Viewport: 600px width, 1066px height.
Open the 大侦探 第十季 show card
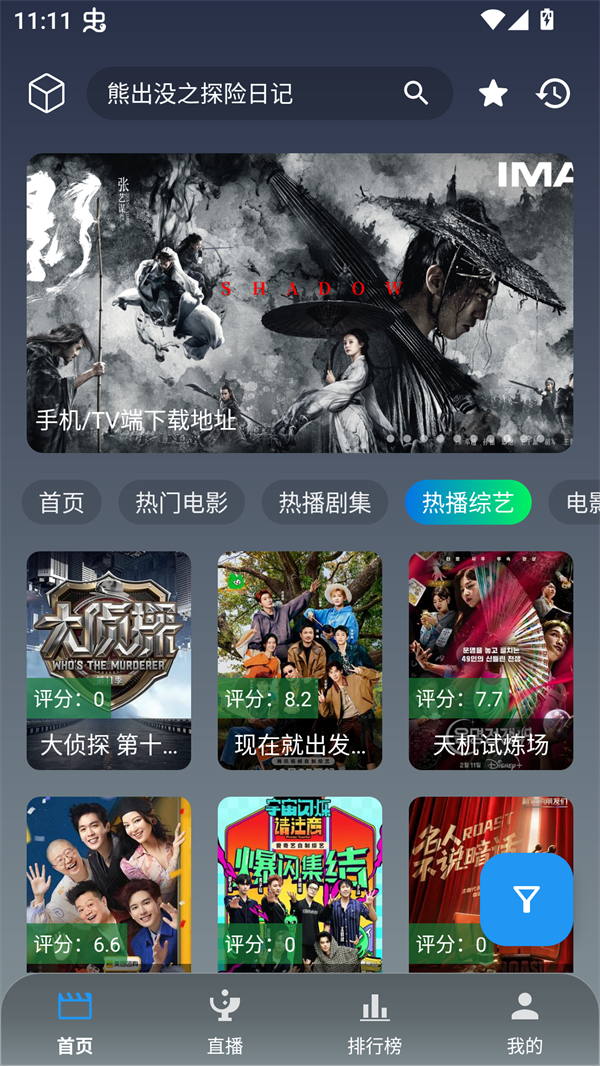pos(109,660)
